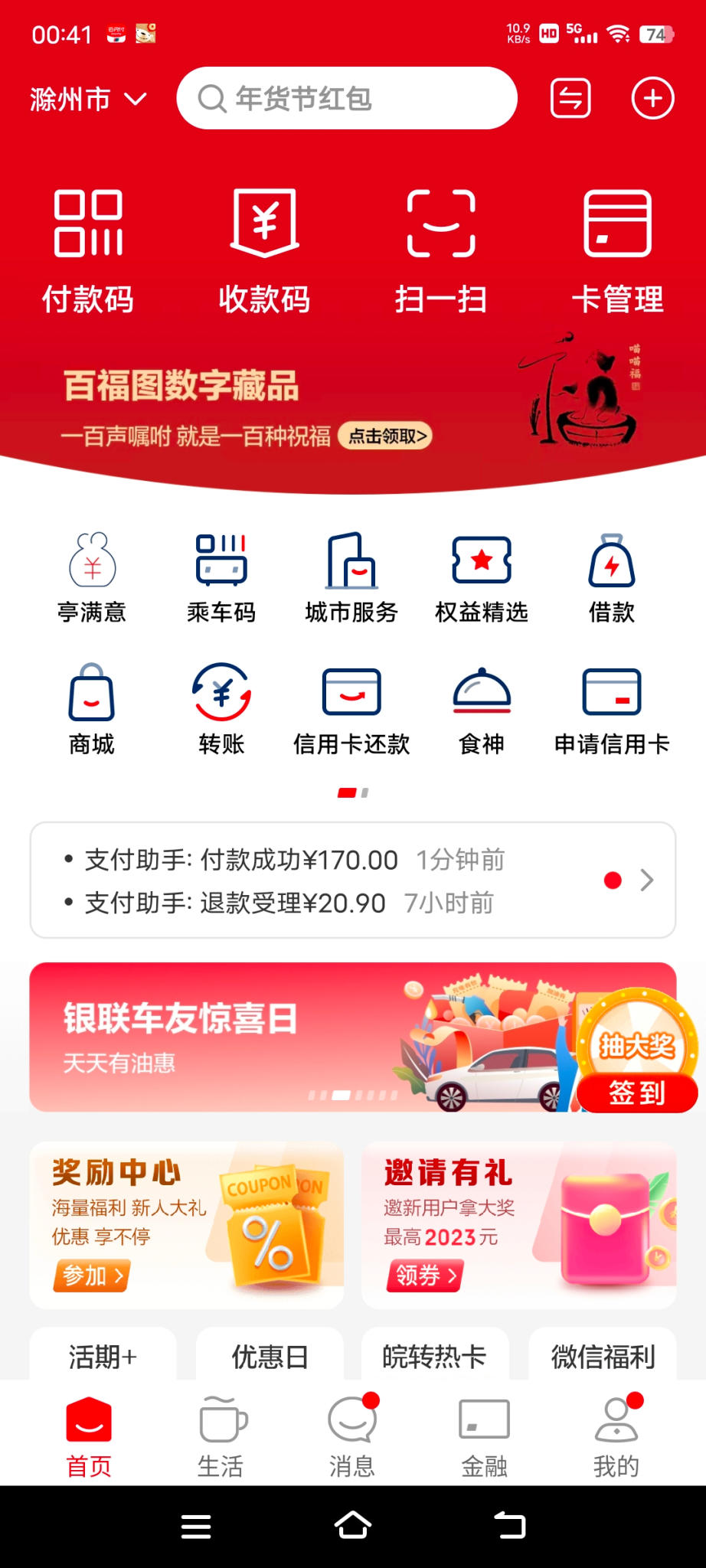
Task: Open 收款码 receive code
Action: coord(264,252)
